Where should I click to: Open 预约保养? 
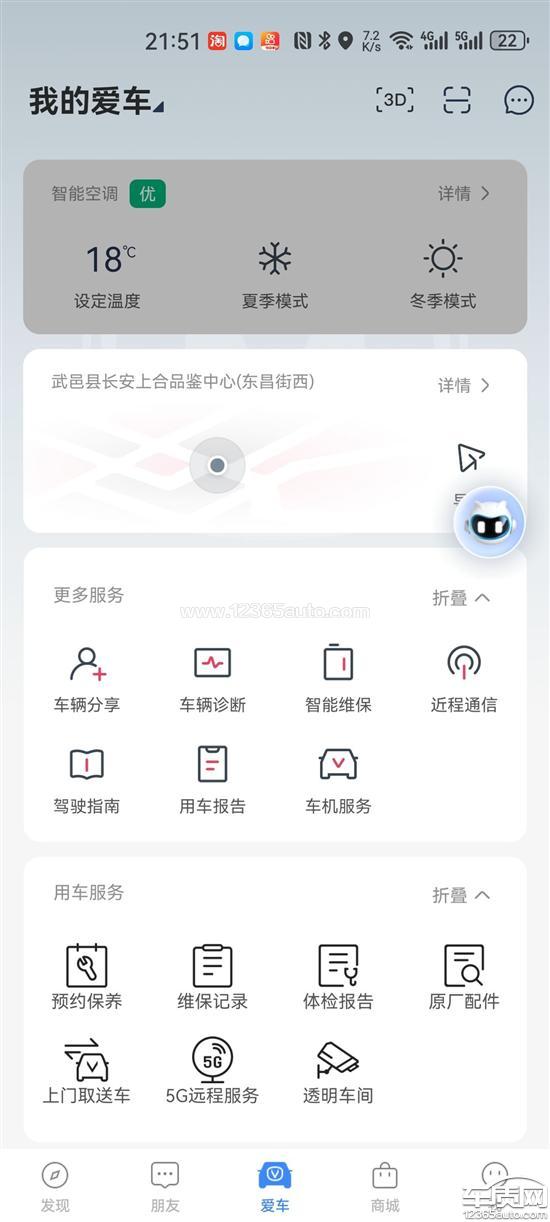point(87,977)
